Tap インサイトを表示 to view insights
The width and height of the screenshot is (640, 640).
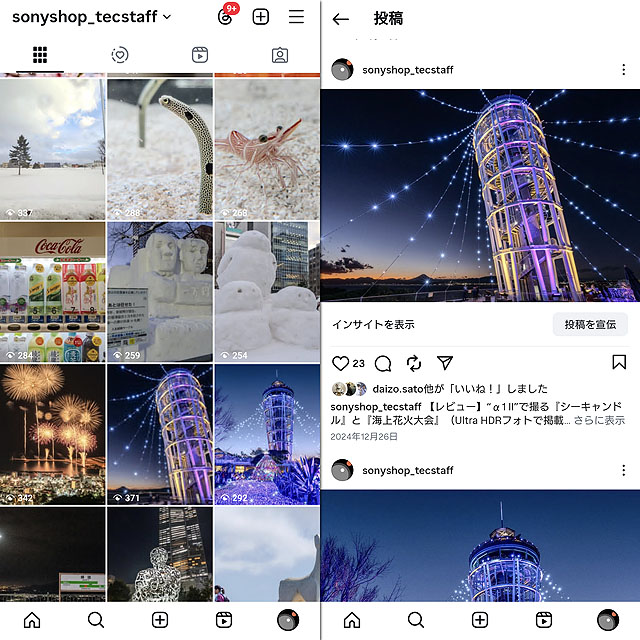(x=373, y=325)
